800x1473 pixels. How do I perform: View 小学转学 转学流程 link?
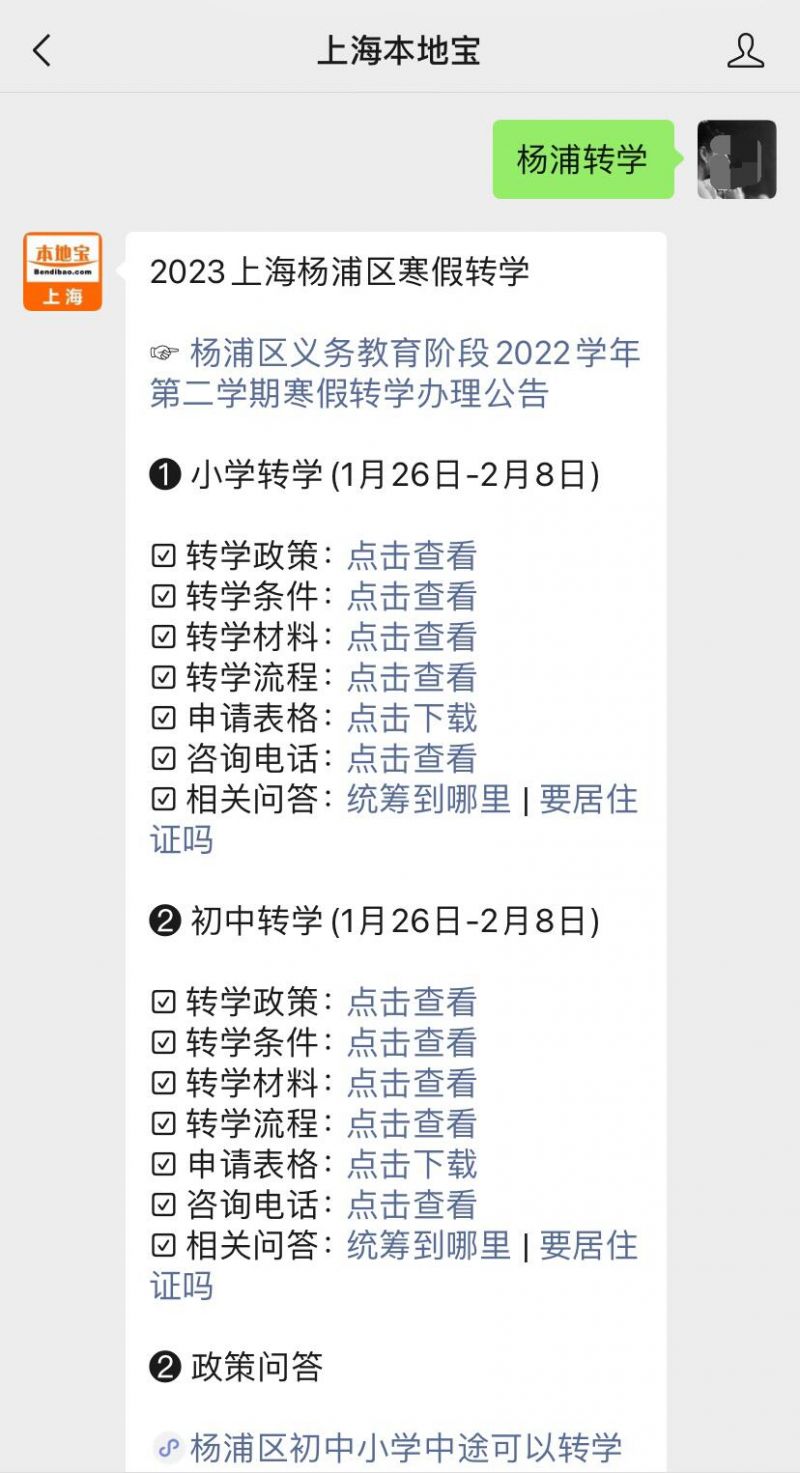412,678
